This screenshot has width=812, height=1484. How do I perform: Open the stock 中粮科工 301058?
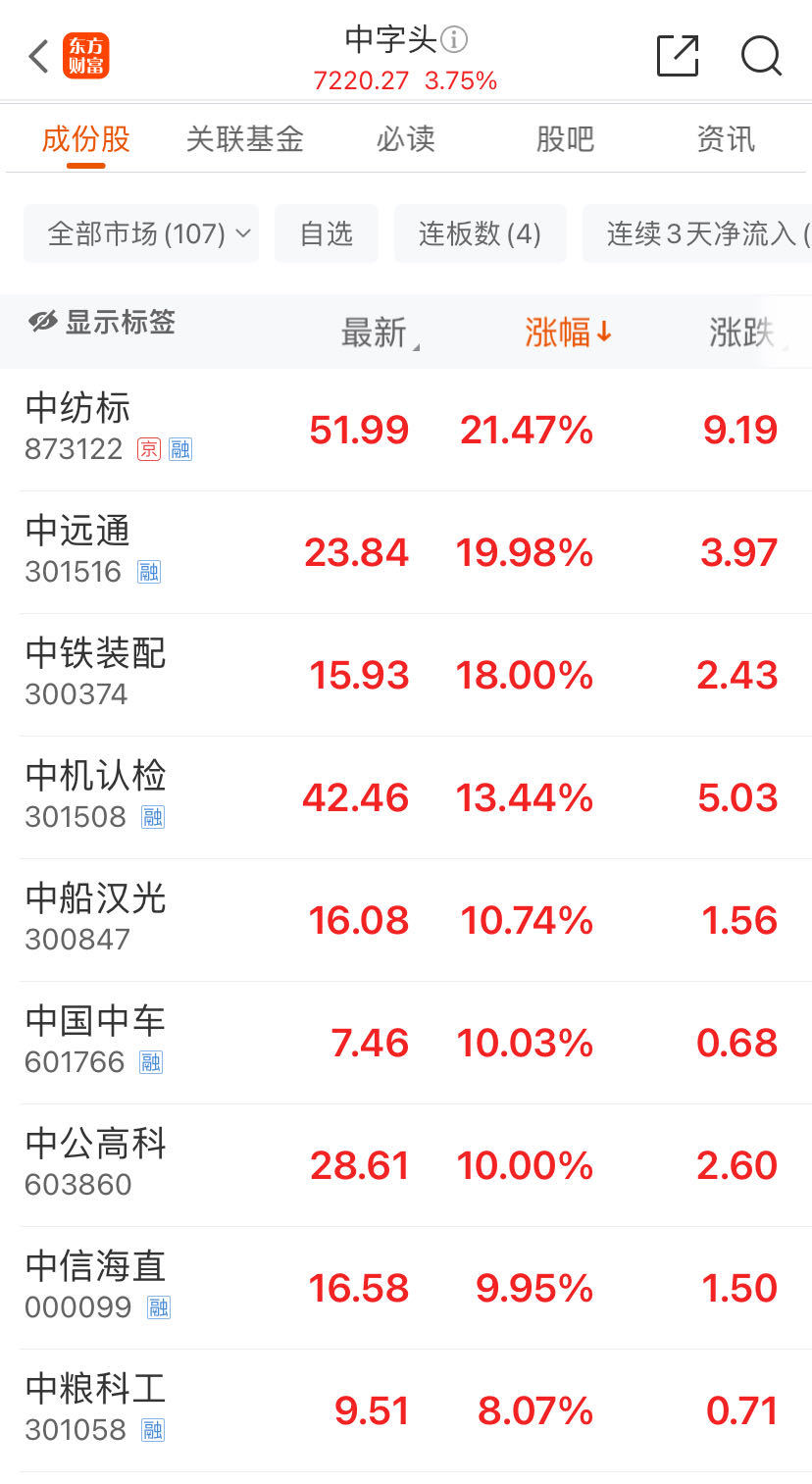(406, 1410)
